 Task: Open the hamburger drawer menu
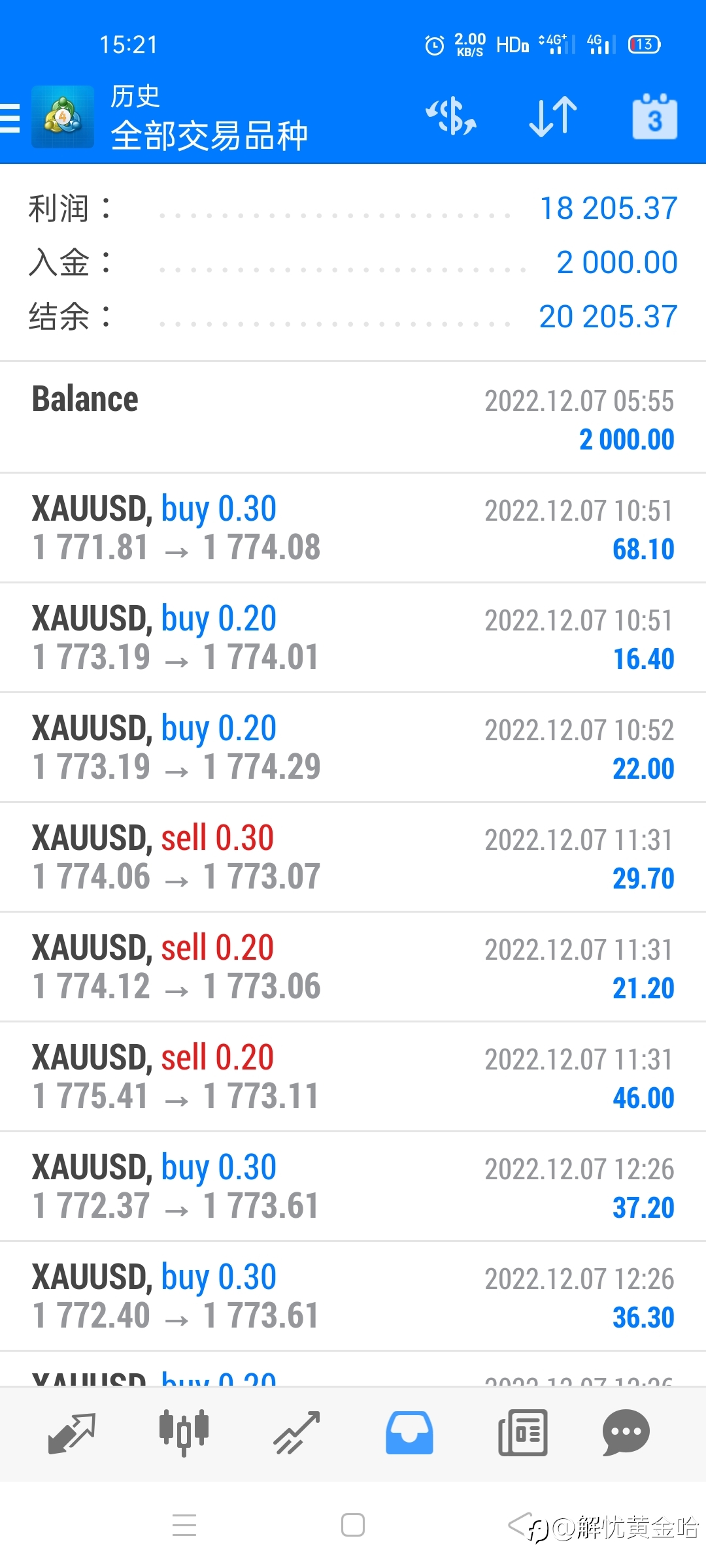click(10, 118)
